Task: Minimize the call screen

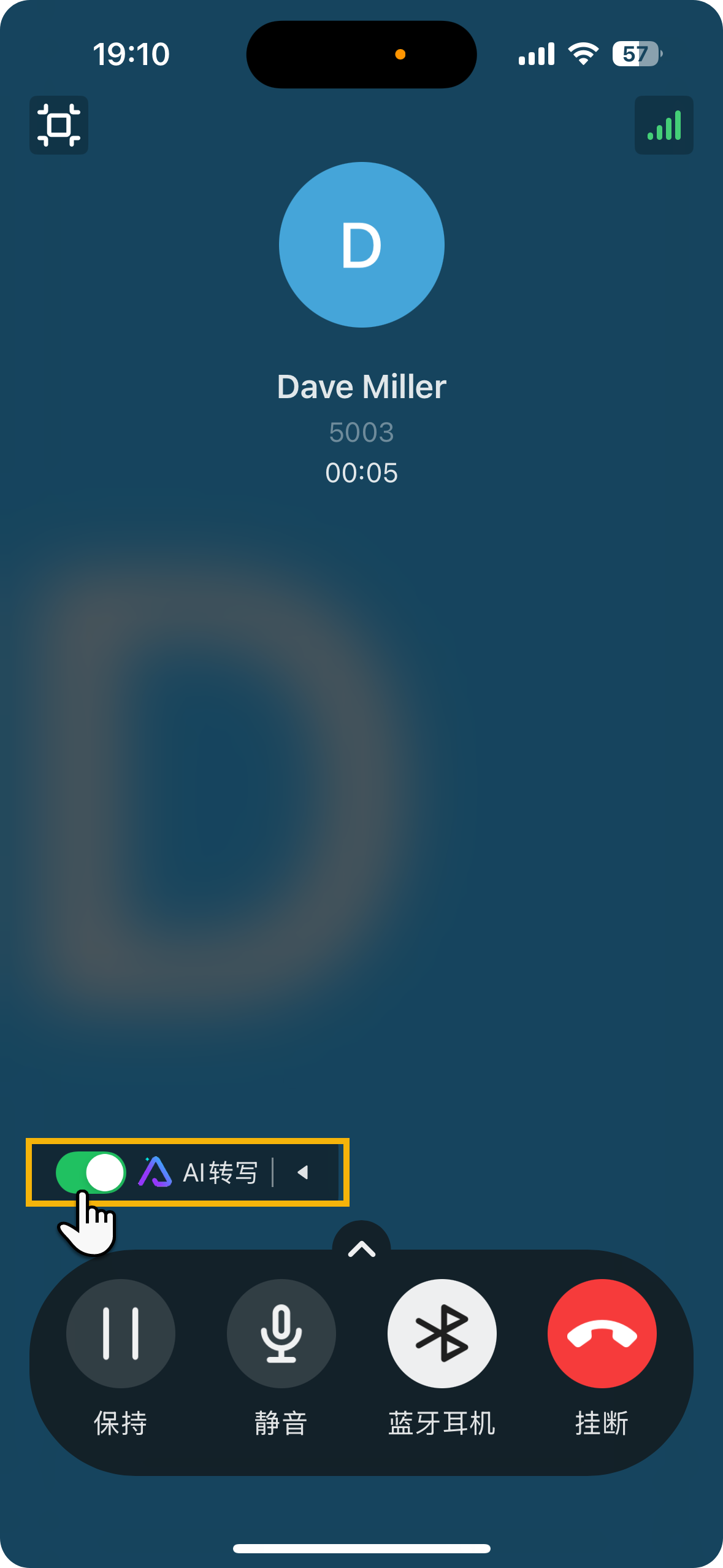Action: pyautogui.click(x=59, y=125)
